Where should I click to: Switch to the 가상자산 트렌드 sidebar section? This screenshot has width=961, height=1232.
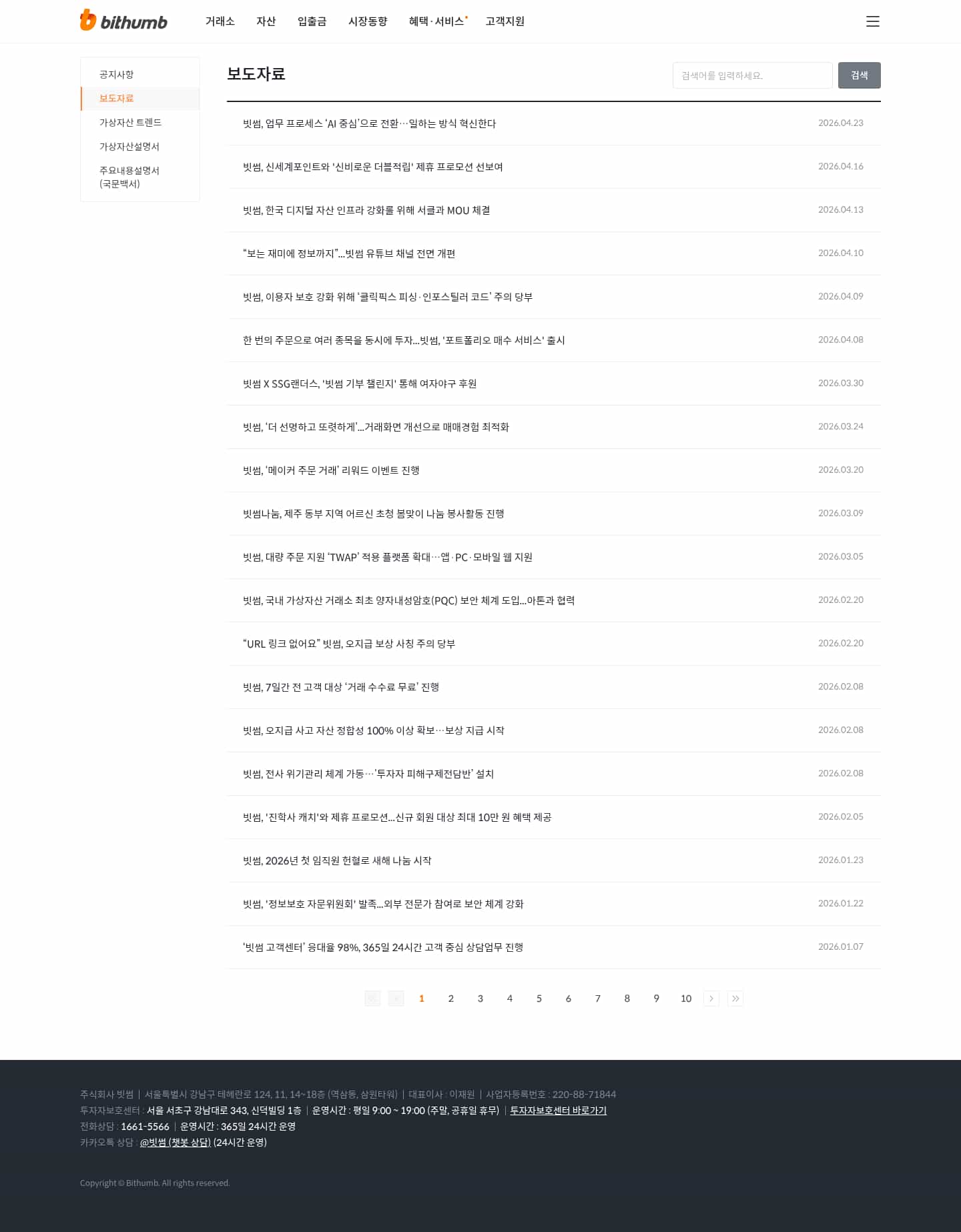[x=130, y=122]
